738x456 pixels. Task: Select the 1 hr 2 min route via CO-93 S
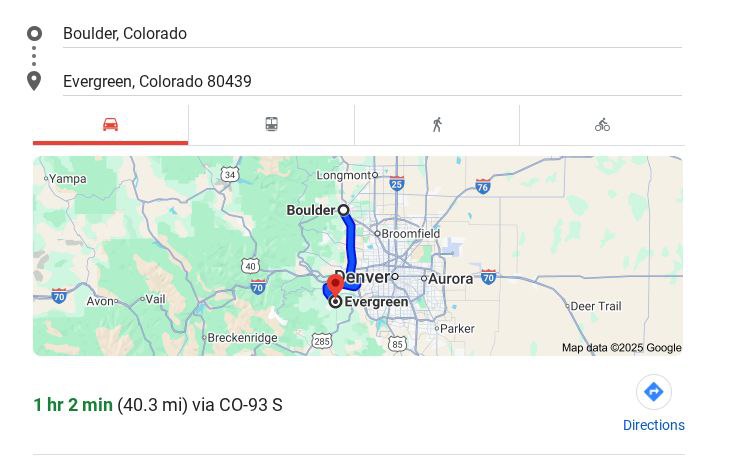click(x=158, y=405)
